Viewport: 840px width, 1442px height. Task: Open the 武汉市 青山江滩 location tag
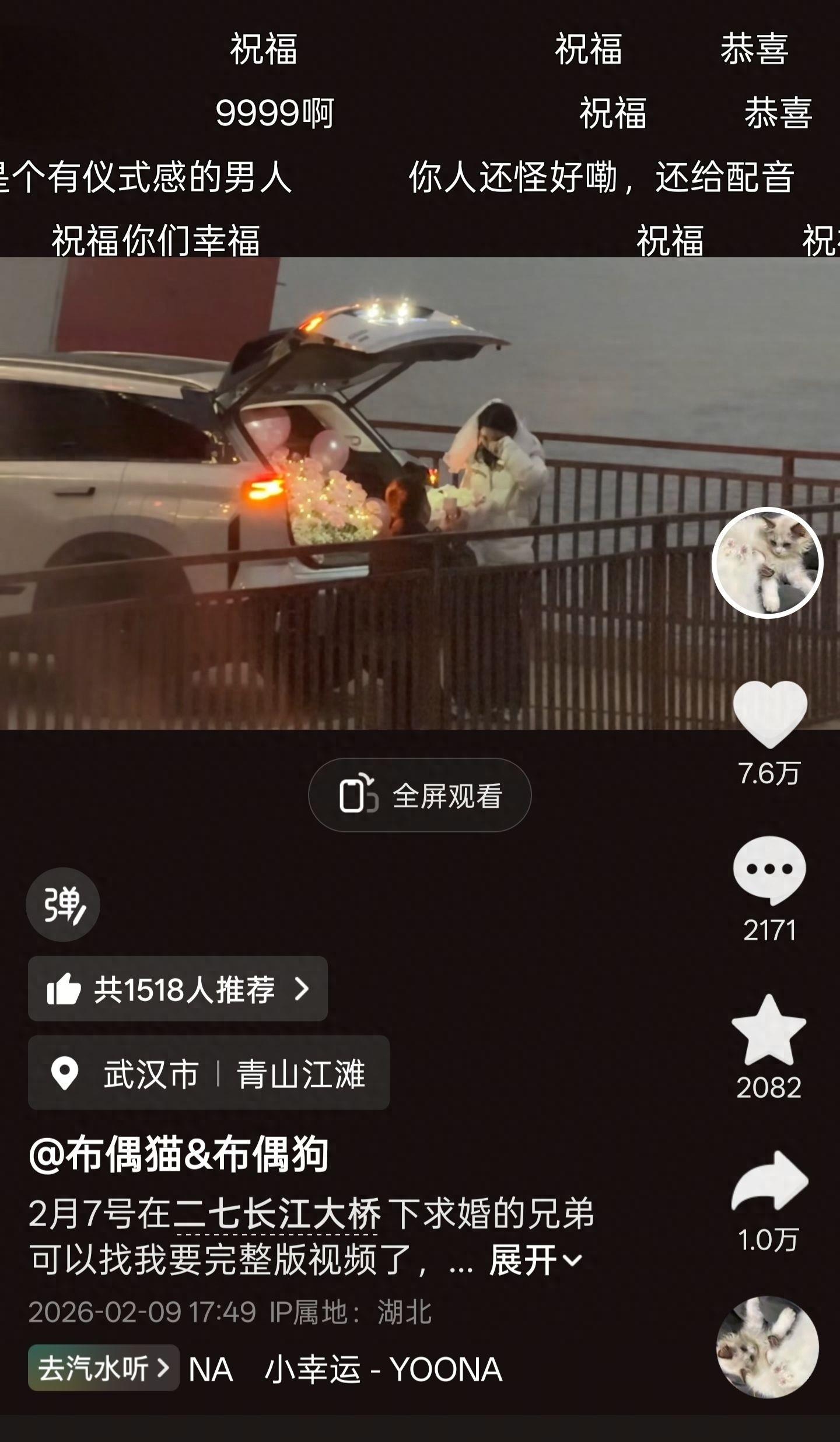click(x=208, y=1073)
